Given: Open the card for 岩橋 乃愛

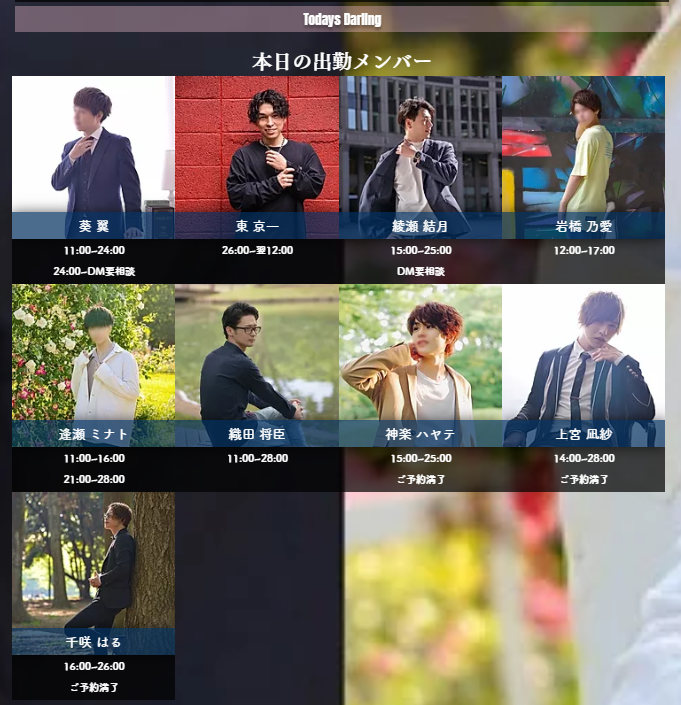Looking at the screenshot, I should pyautogui.click(x=583, y=158).
